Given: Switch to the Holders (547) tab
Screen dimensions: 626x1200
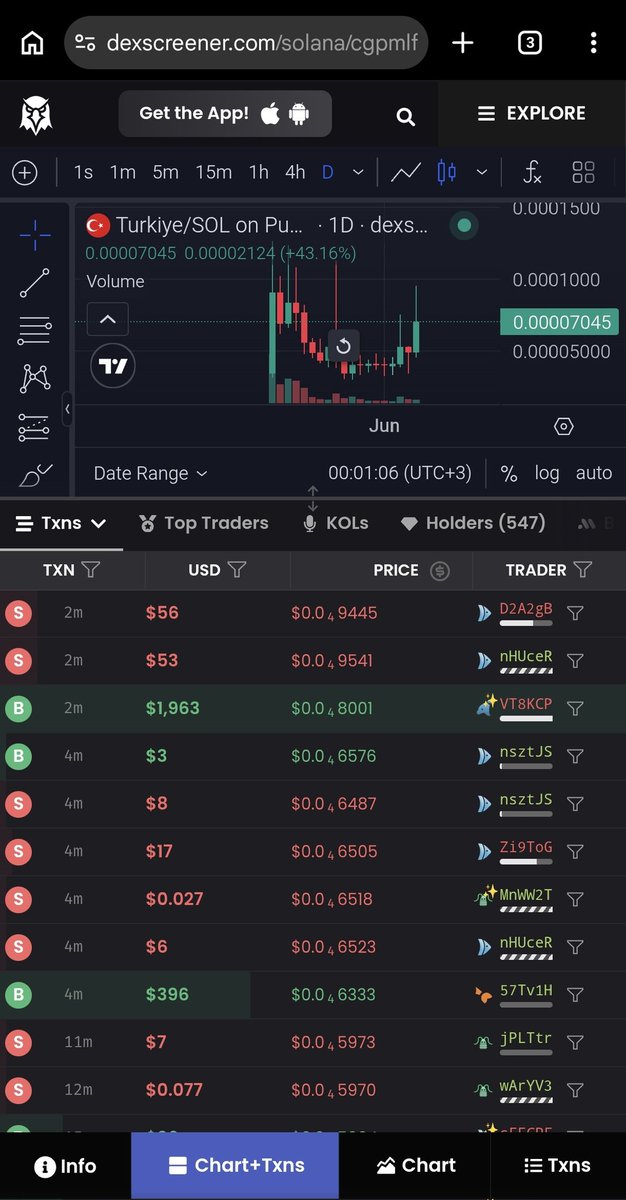Looking at the screenshot, I should coord(473,523).
